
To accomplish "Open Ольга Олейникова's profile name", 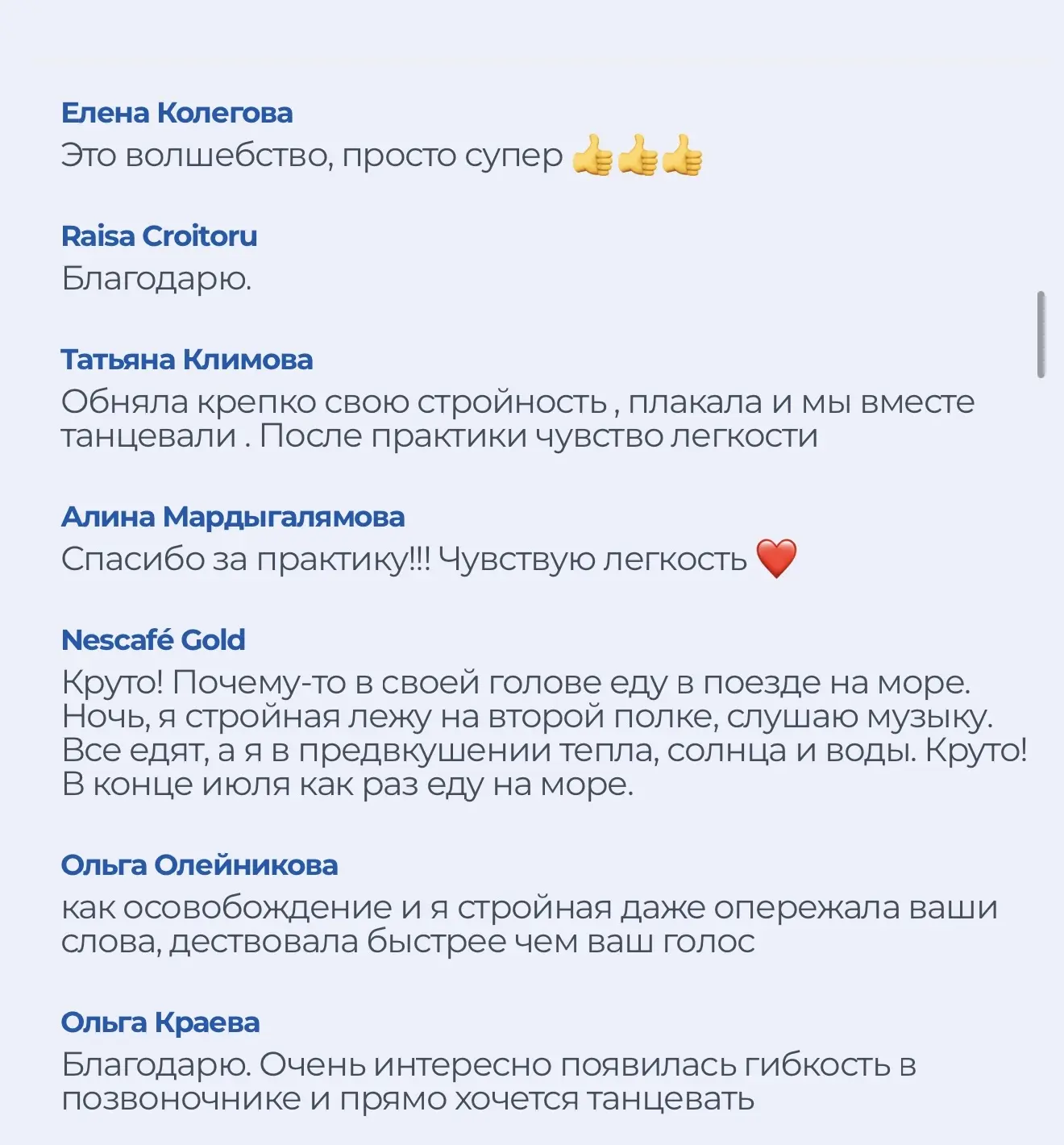I will pos(200,865).
